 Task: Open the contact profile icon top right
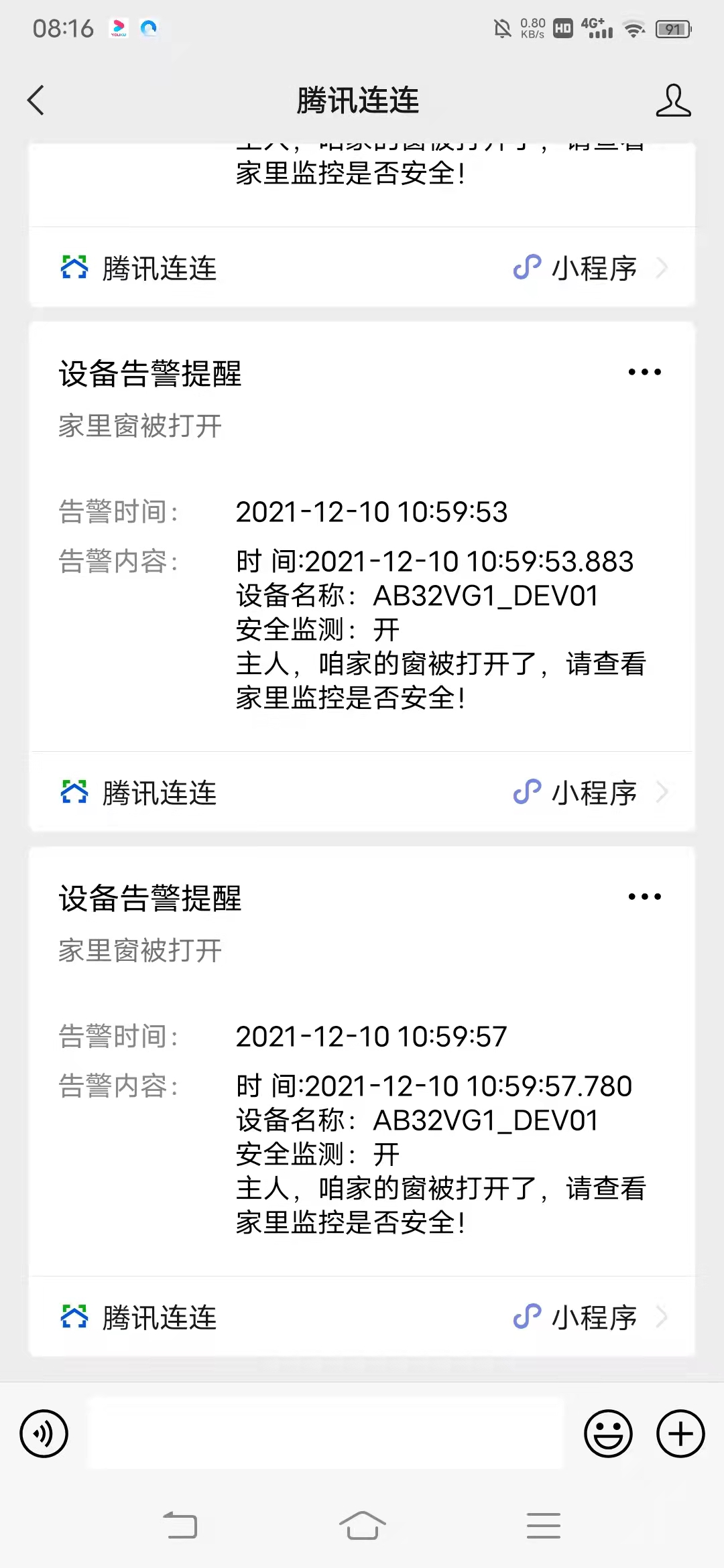pyautogui.click(x=674, y=101)
